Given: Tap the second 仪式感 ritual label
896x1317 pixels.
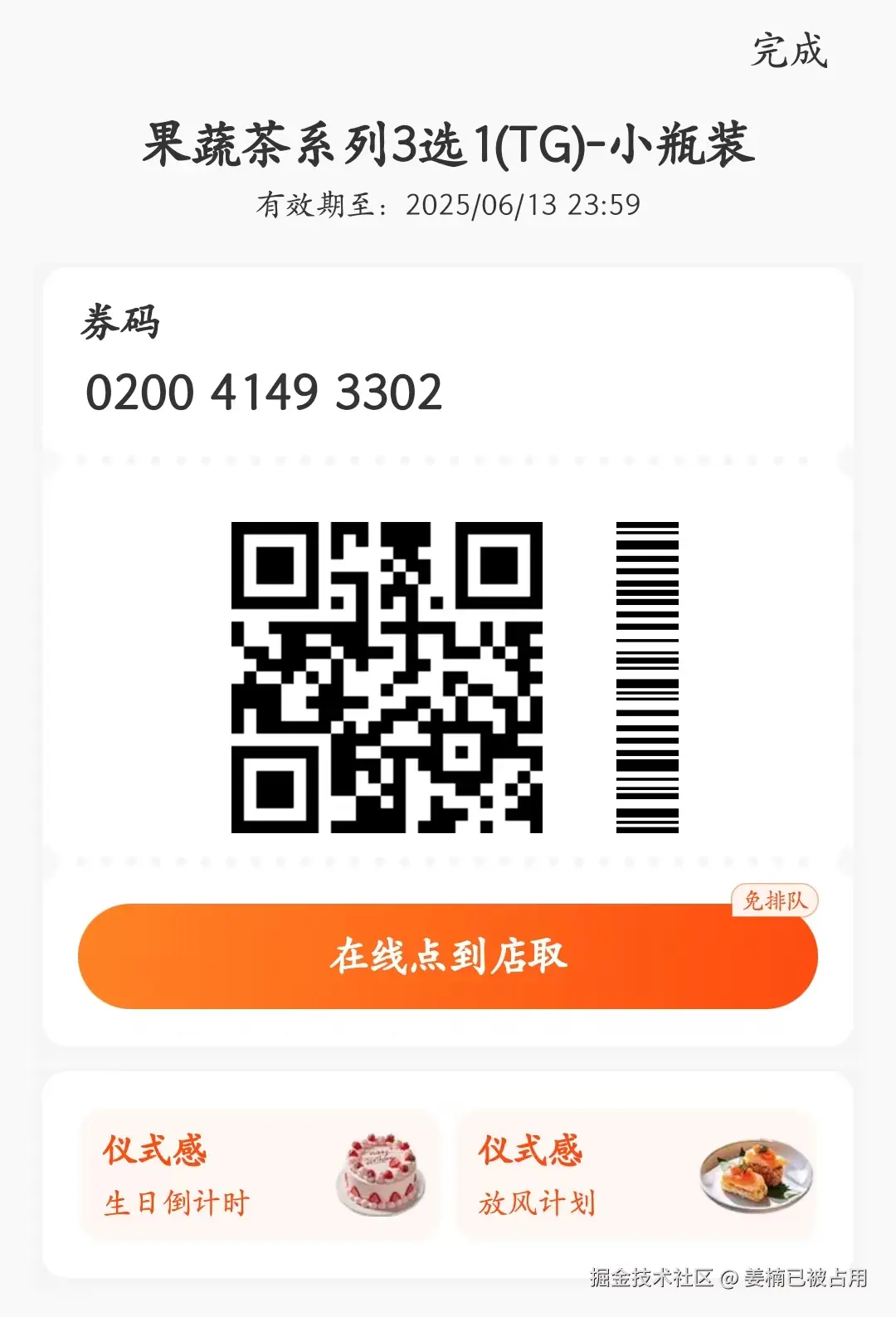Looking at the screenshot, I should tap(531, 1151).
